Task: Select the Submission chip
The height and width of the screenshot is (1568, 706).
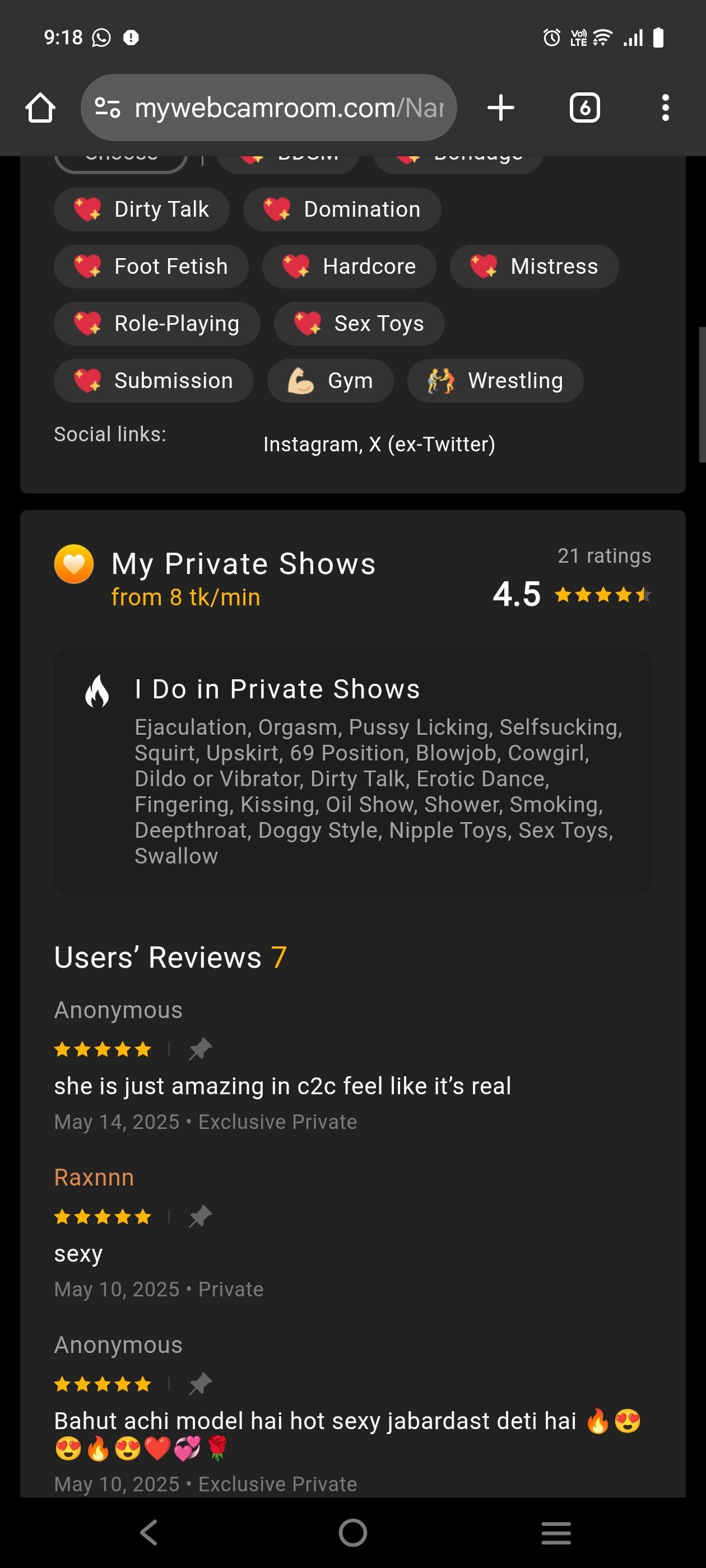Action: (x=154, y=381)
